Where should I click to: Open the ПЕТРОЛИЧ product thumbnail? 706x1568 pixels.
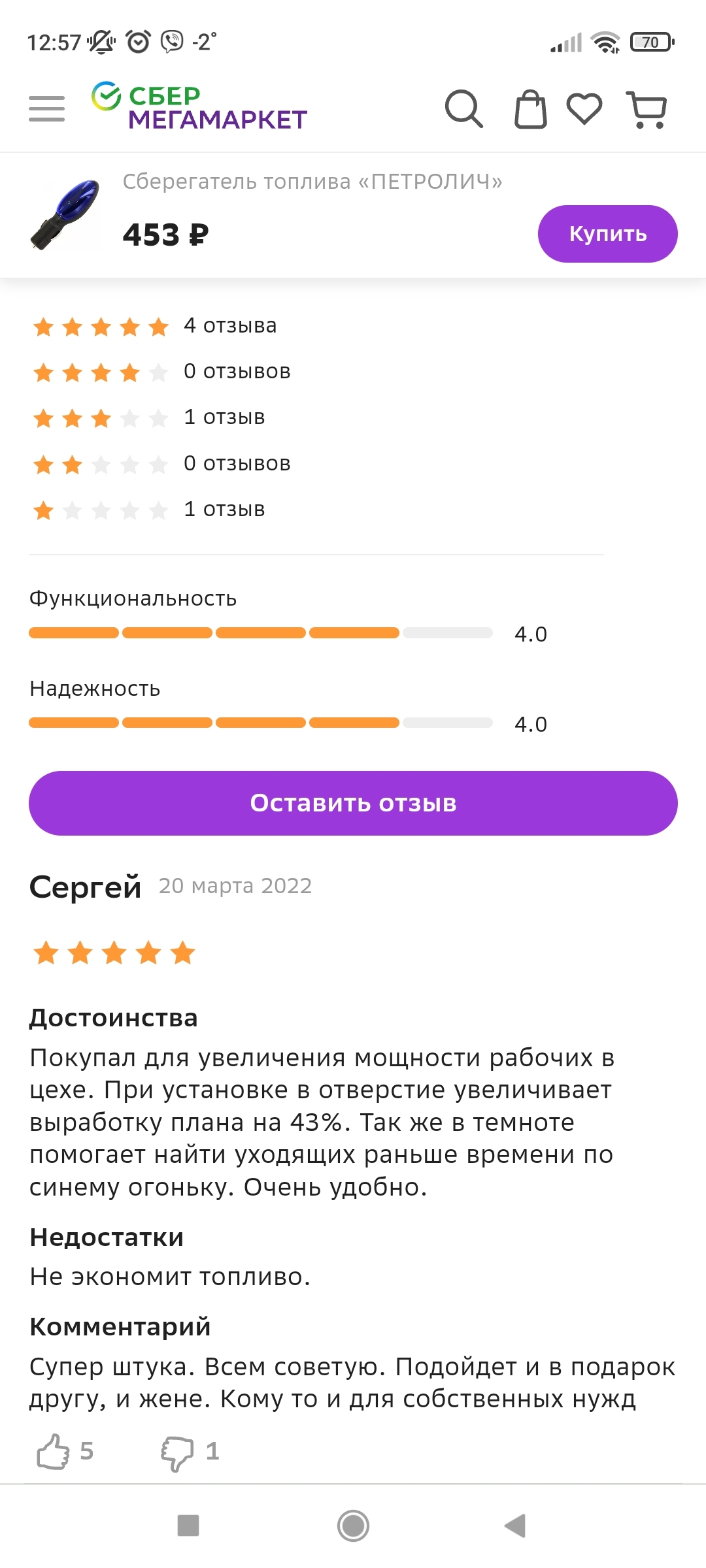click(65, 215)
